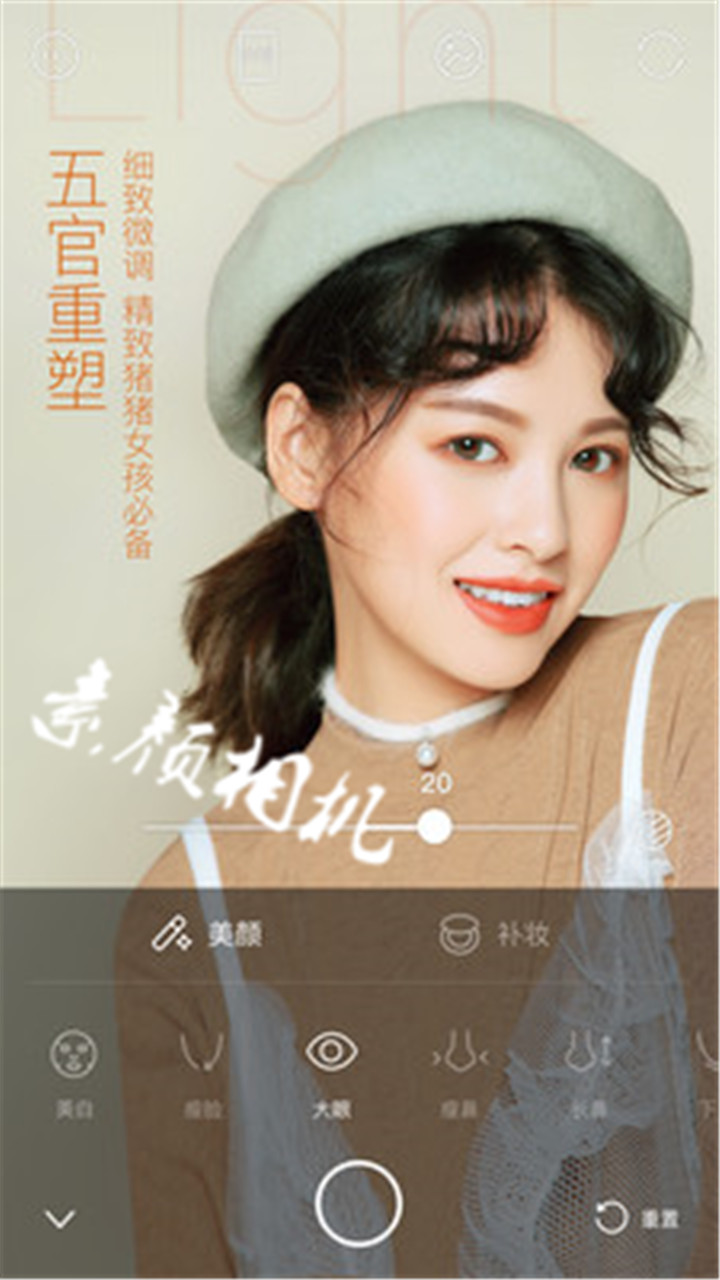Tap the value 20 label above the slider

click(x=432, y=783)
